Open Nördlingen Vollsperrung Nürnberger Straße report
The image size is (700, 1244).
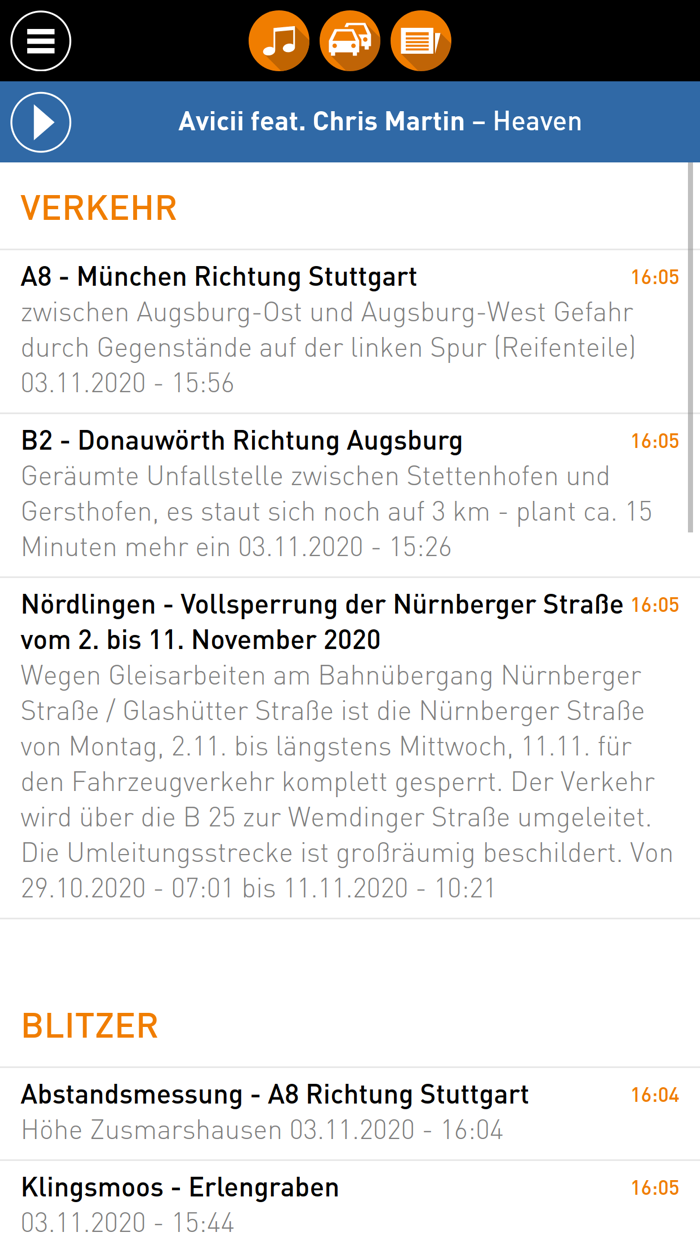pos(340,746)
